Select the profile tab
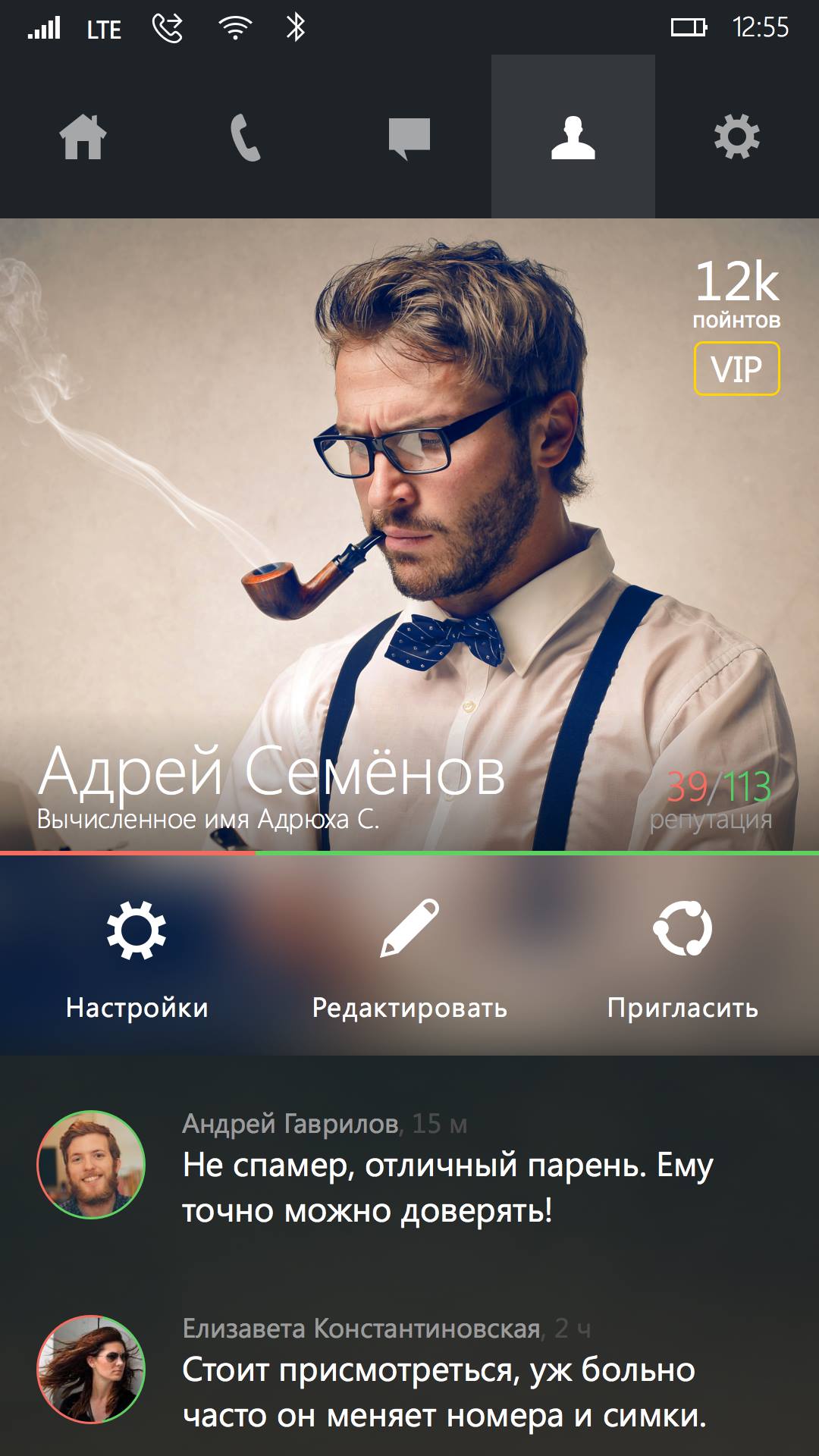819x1456 pixels. pos(573,137)
